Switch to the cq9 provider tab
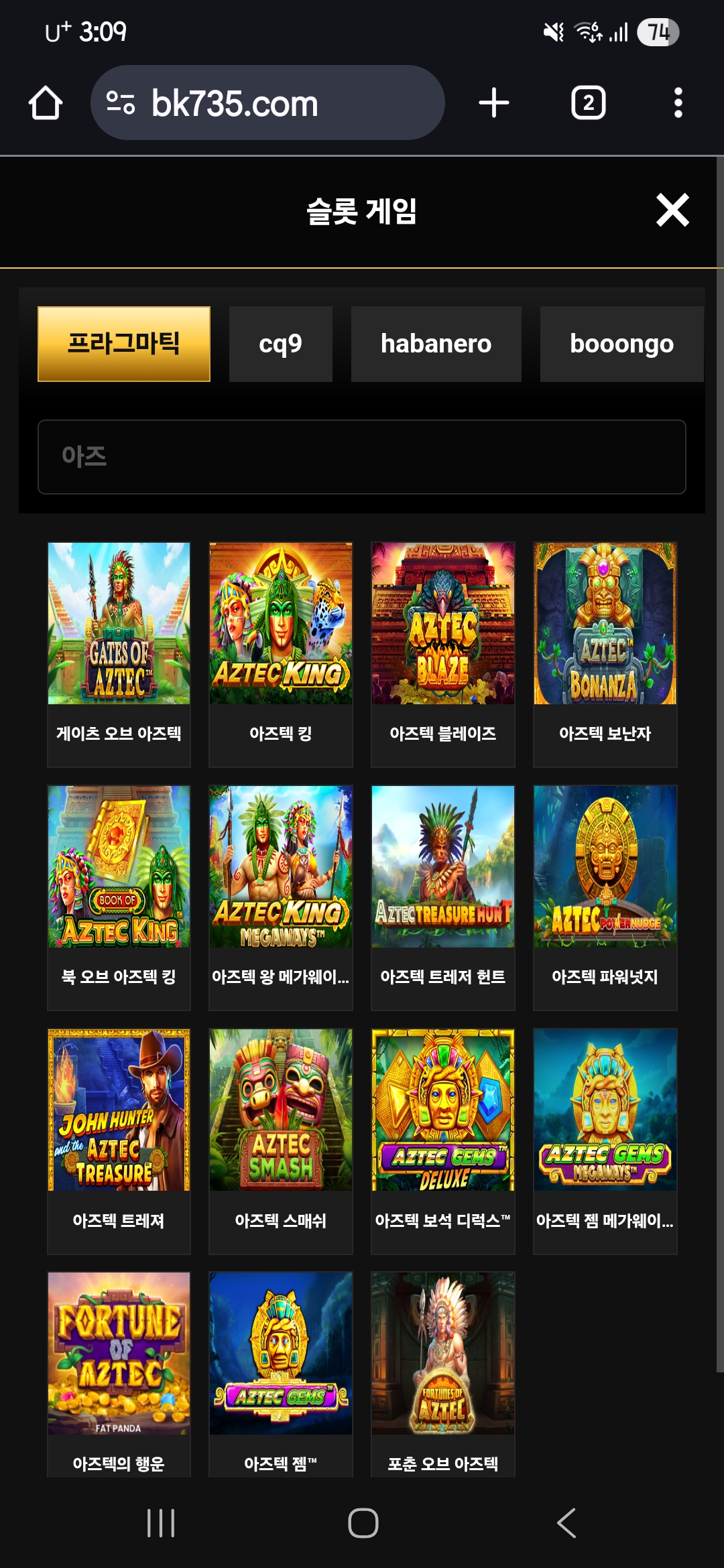 pos(280,344)
